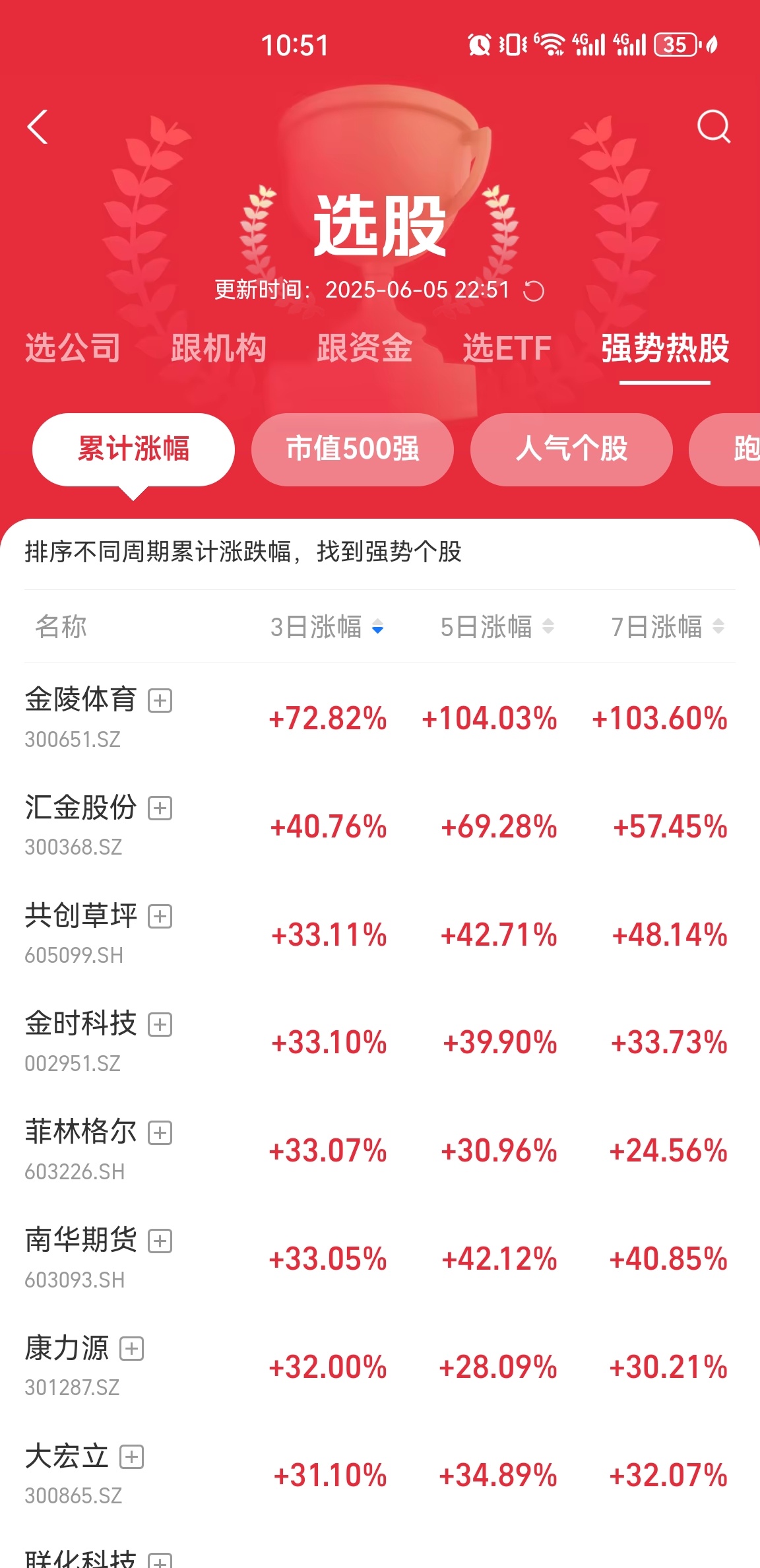760x1568 pixels.
Task: Open the search magnifier icon
Action: click(713, 126)
